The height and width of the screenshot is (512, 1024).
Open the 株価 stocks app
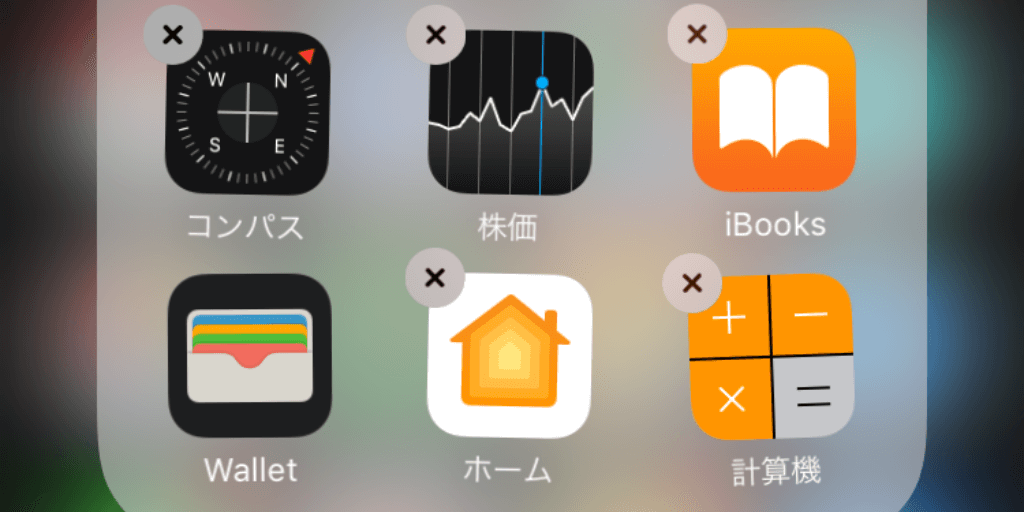click(511, 111)
